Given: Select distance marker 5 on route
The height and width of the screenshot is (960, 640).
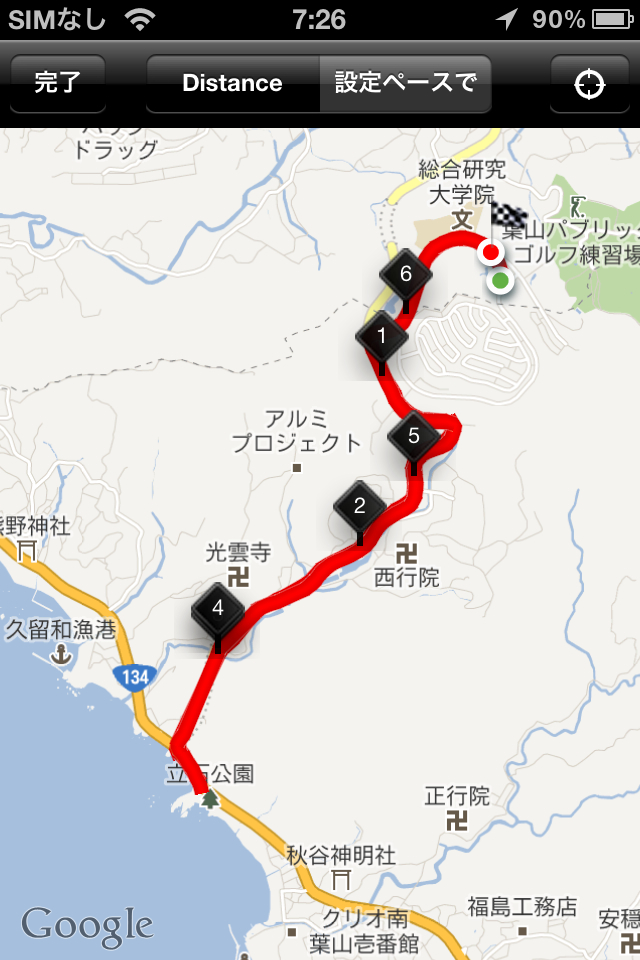Looking at the screenshot, I should (413, 436).
